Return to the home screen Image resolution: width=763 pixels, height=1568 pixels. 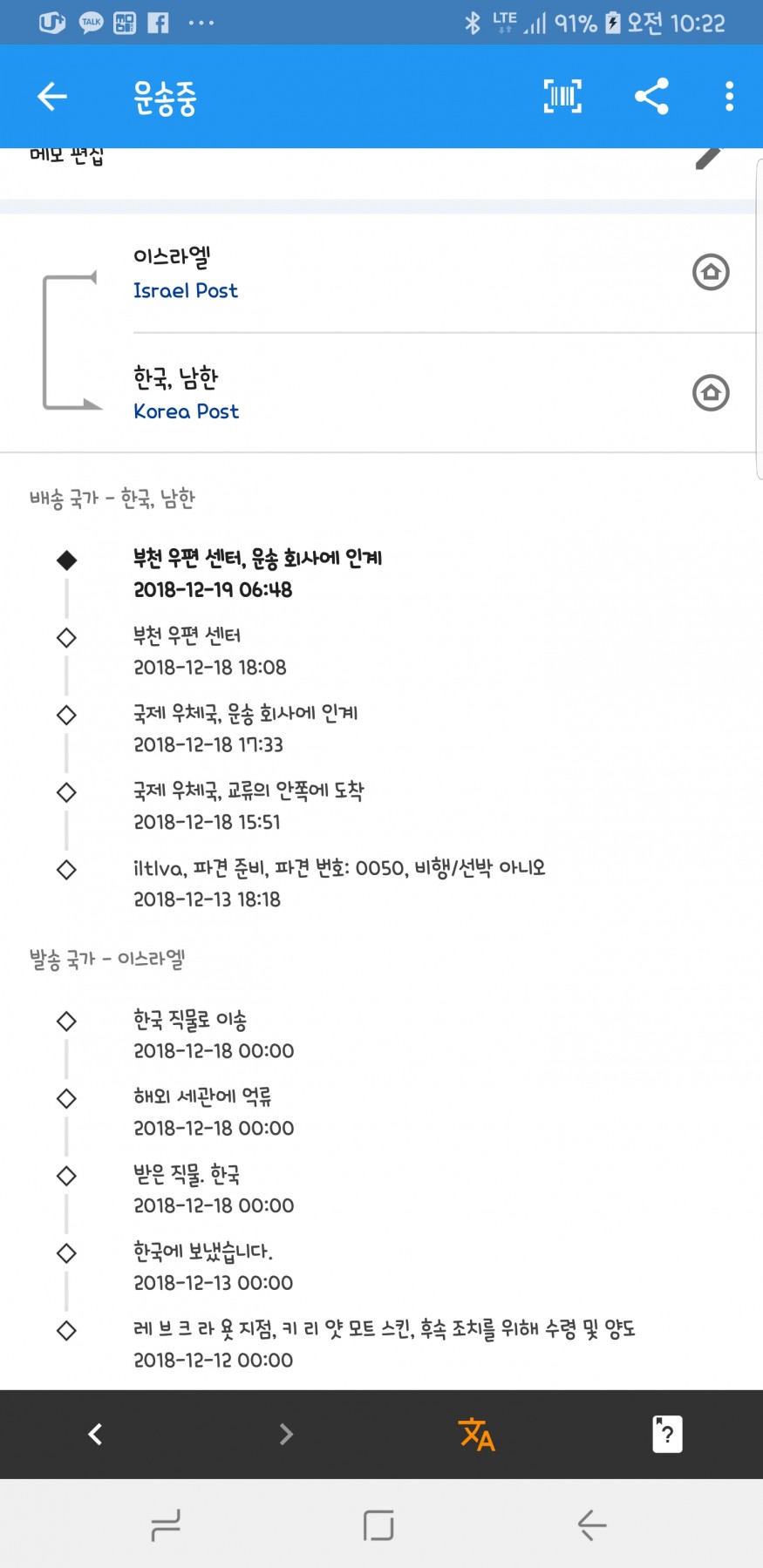pos(378,1524)
